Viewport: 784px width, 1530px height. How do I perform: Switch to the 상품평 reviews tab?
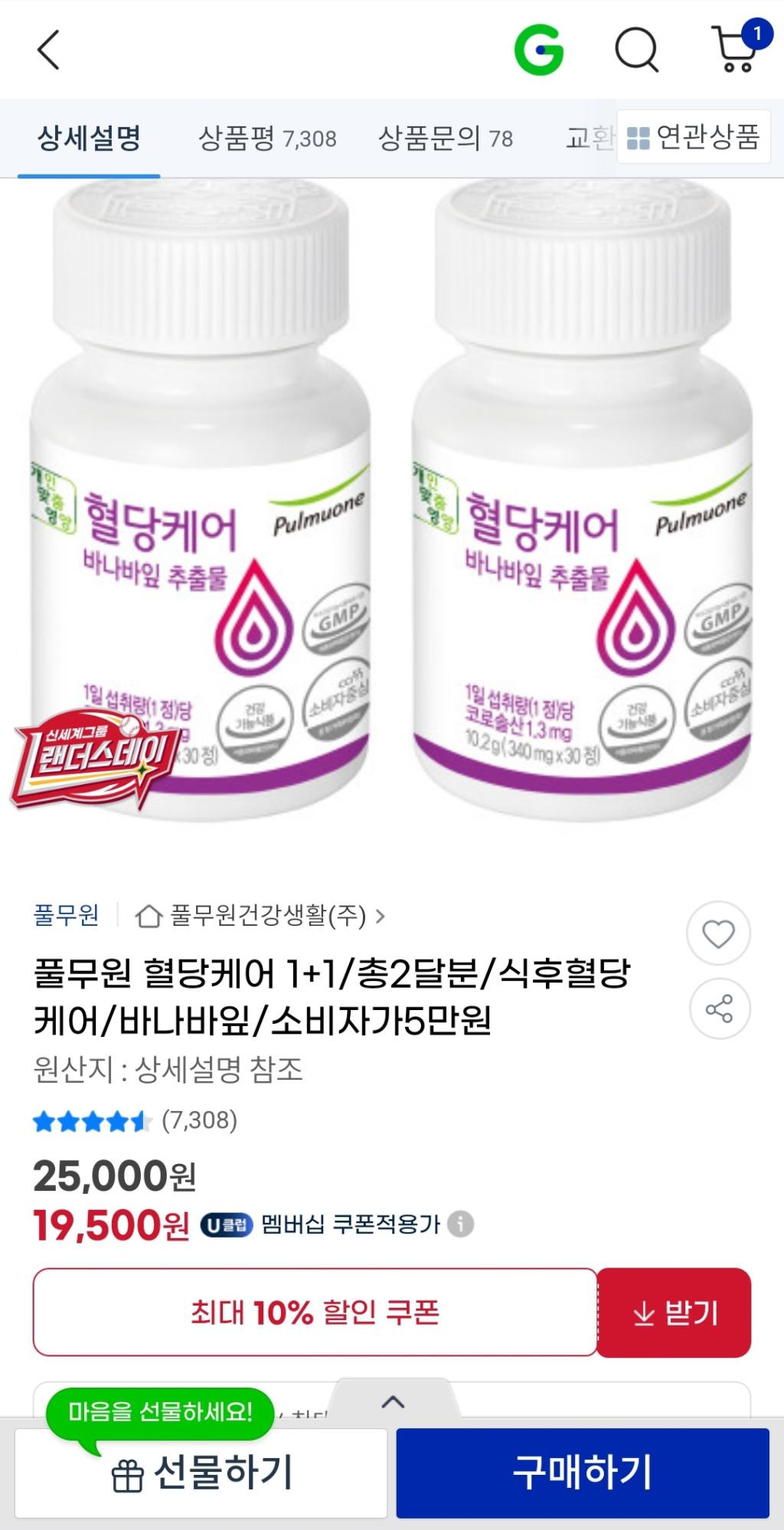tap(267, 139)
